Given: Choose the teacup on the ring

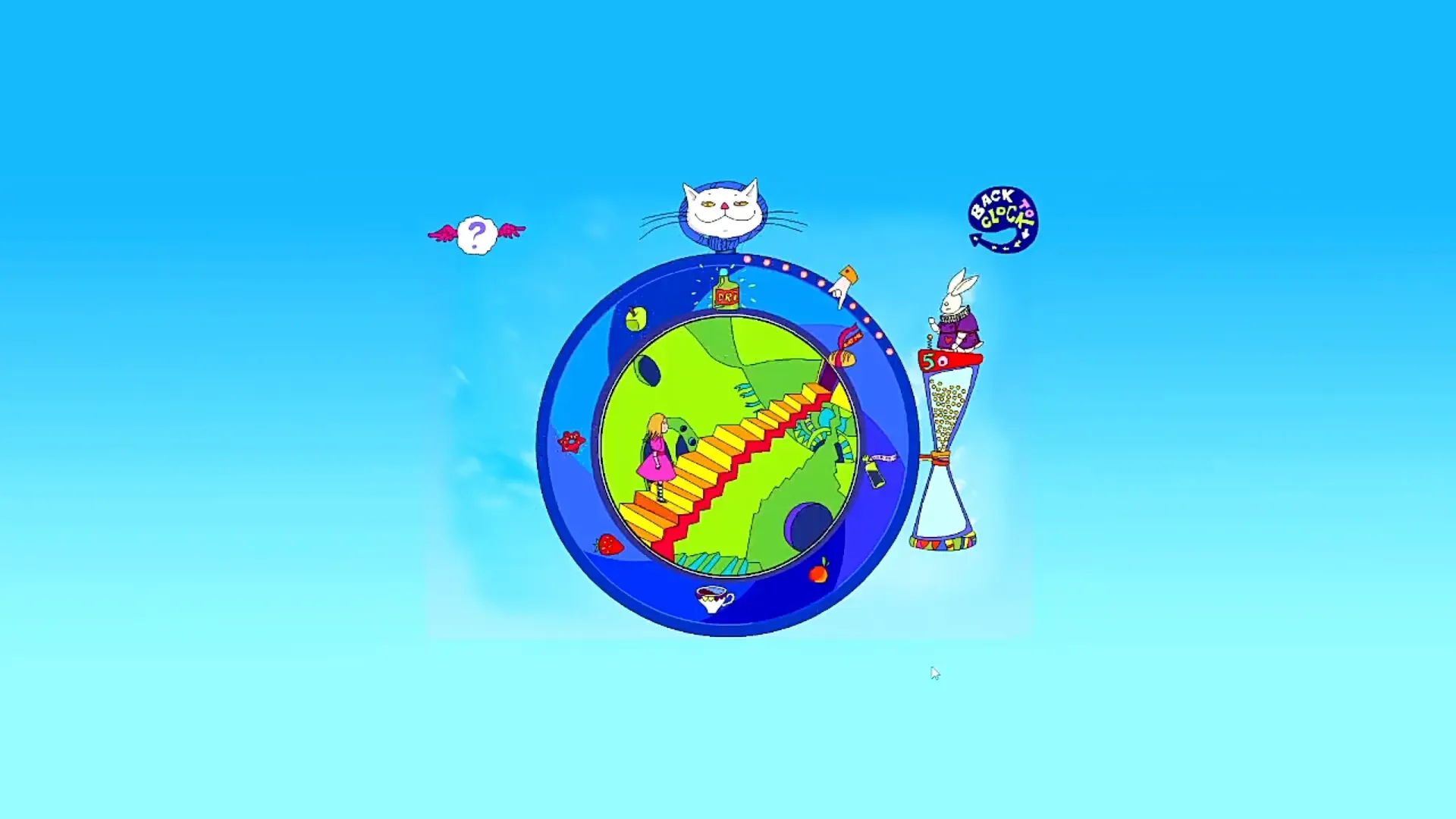Looking at the screenshot, I should click(714, 598).
